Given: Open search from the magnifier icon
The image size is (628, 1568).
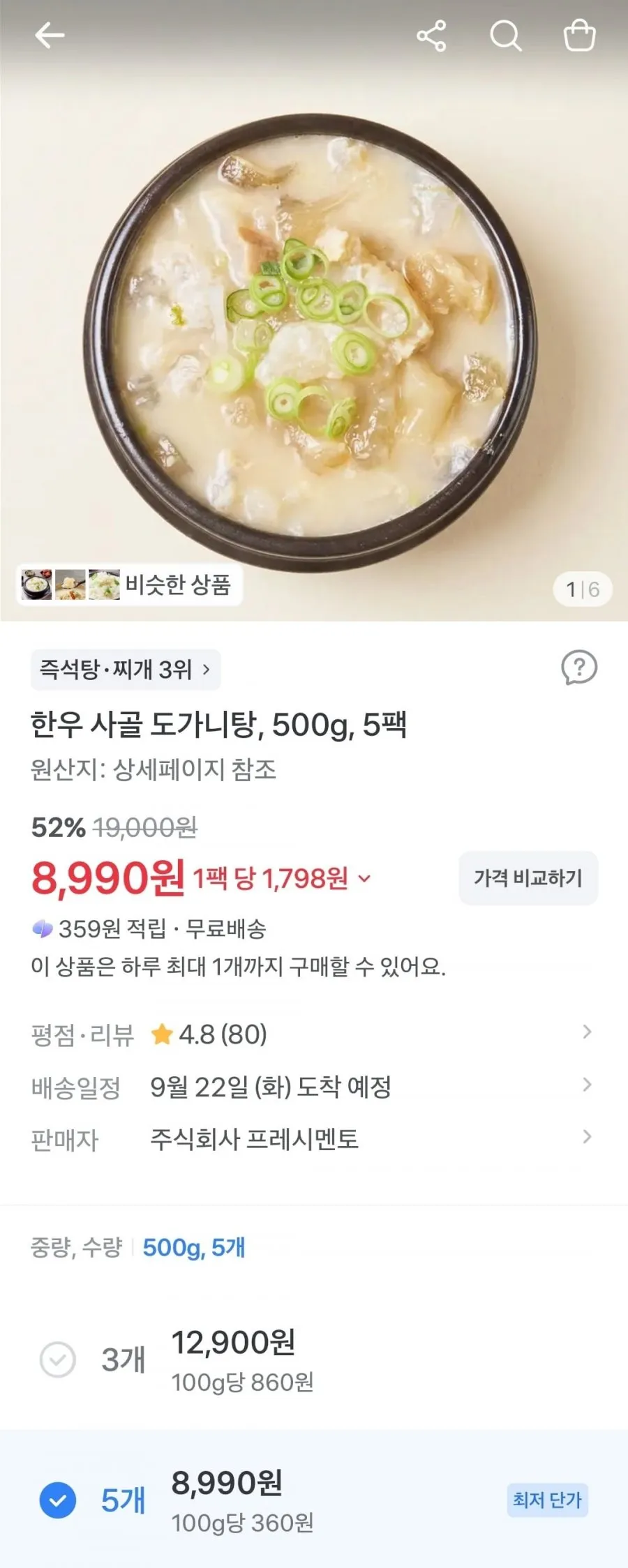Looking at the screenshot, I should click(x=505, y=36).
